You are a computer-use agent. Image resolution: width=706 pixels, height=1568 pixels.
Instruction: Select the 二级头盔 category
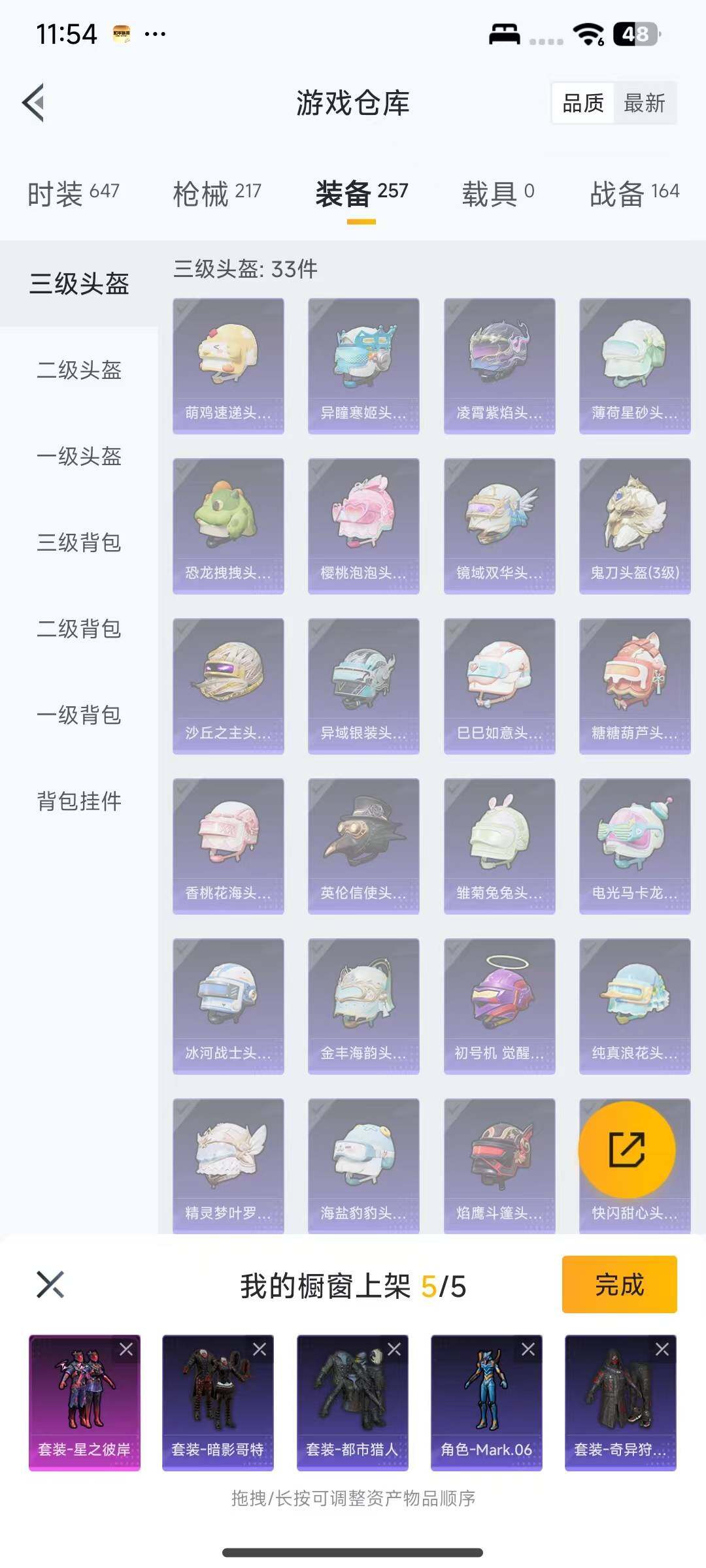tap(79, 370)
